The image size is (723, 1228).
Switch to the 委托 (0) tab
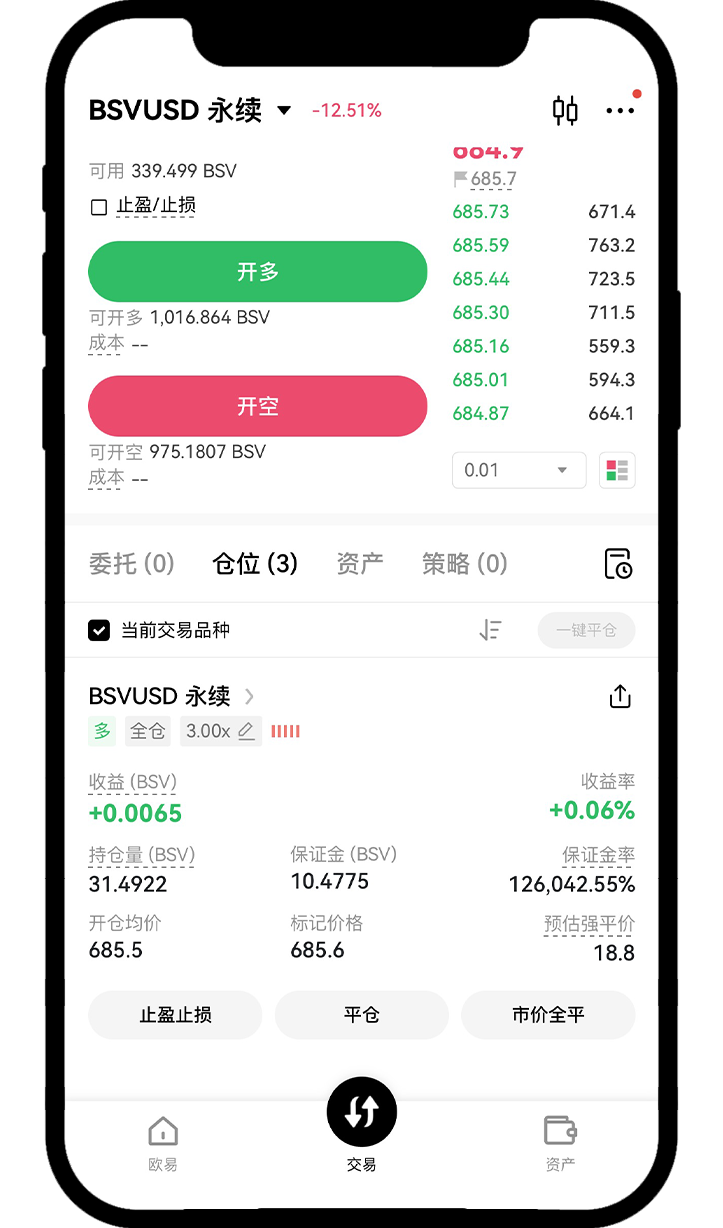(x=132, y=564)
